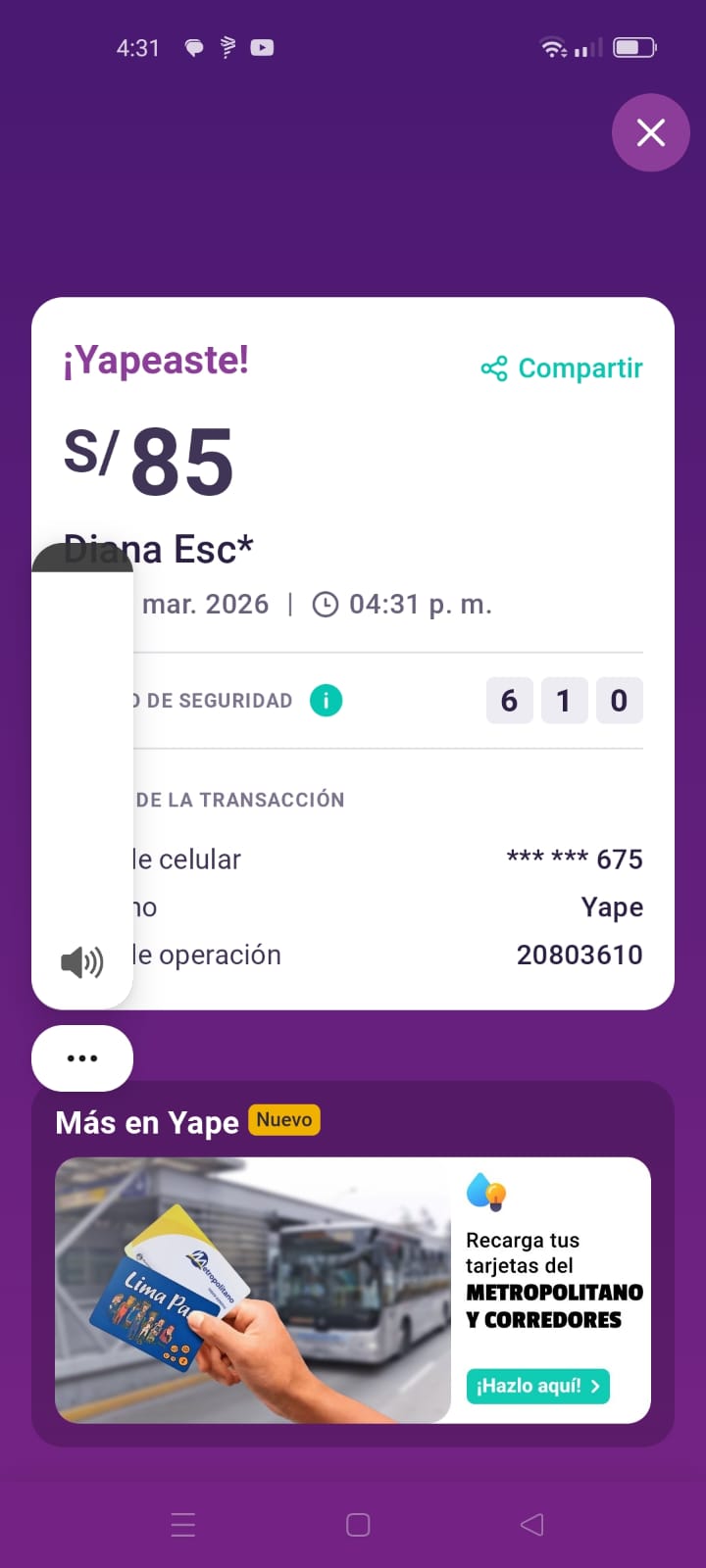The image size is (706, 1568).
Task: Go to the home screen
Action: (358, 1525)
